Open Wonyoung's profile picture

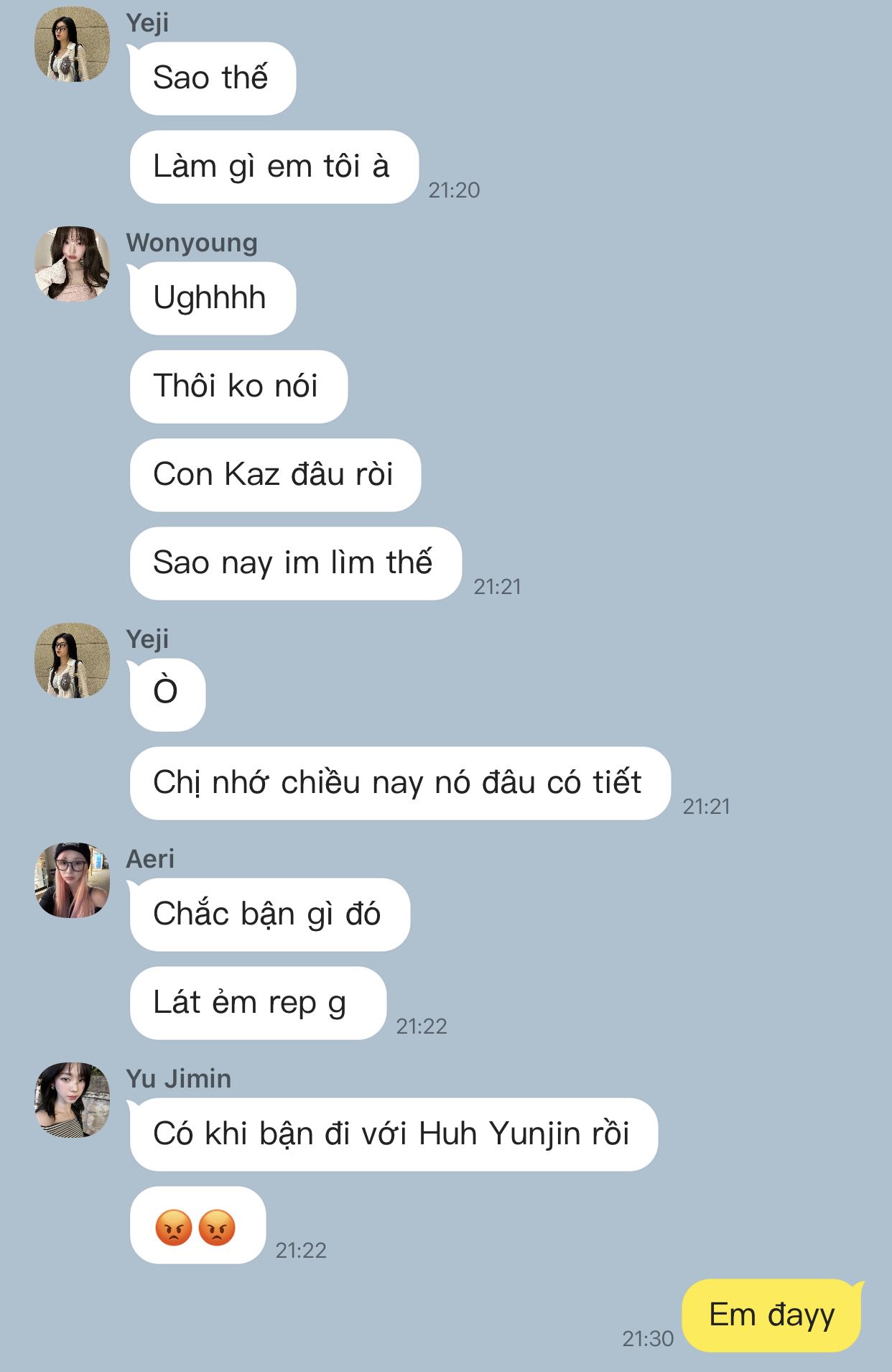pyautogui.click(x=72, y=264)
